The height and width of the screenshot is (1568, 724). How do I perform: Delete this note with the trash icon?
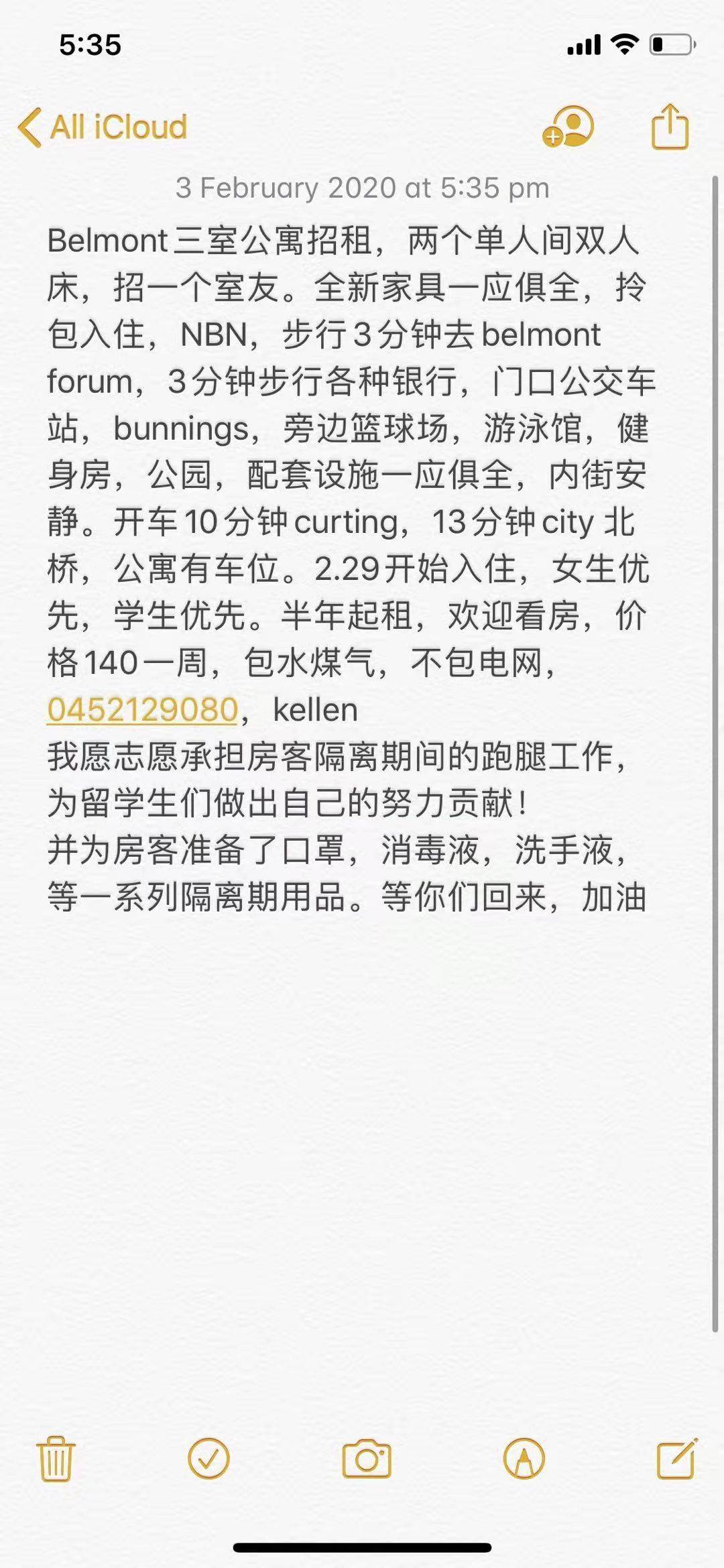[56, 1459]
